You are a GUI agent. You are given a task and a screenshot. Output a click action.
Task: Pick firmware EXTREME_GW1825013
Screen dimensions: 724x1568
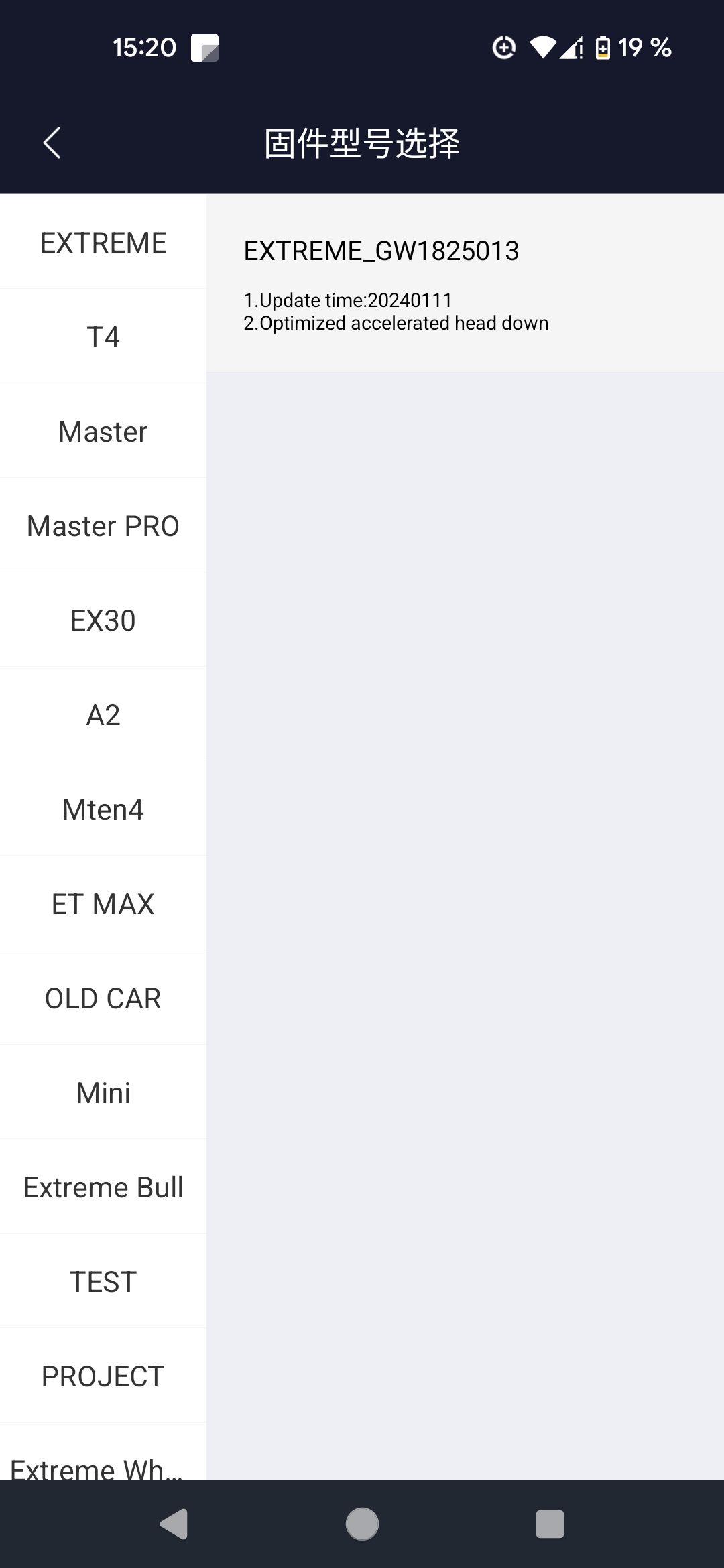(465, 283)
